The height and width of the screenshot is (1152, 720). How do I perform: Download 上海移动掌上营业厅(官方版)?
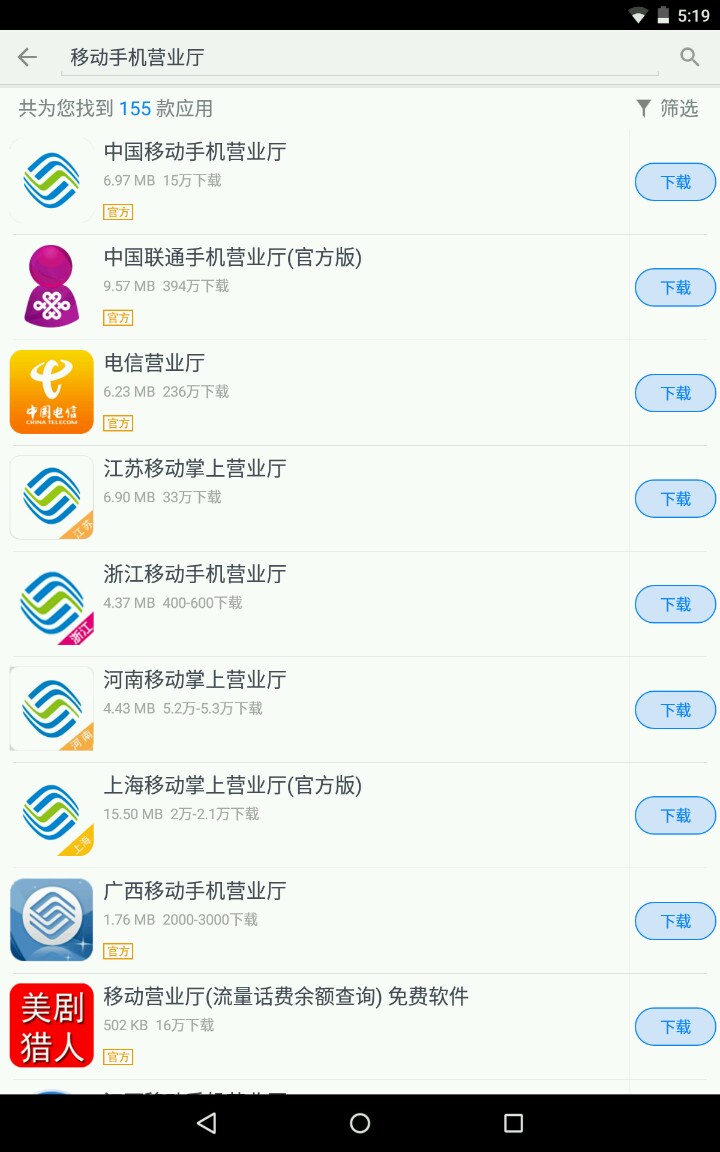(x=675, y=816)
